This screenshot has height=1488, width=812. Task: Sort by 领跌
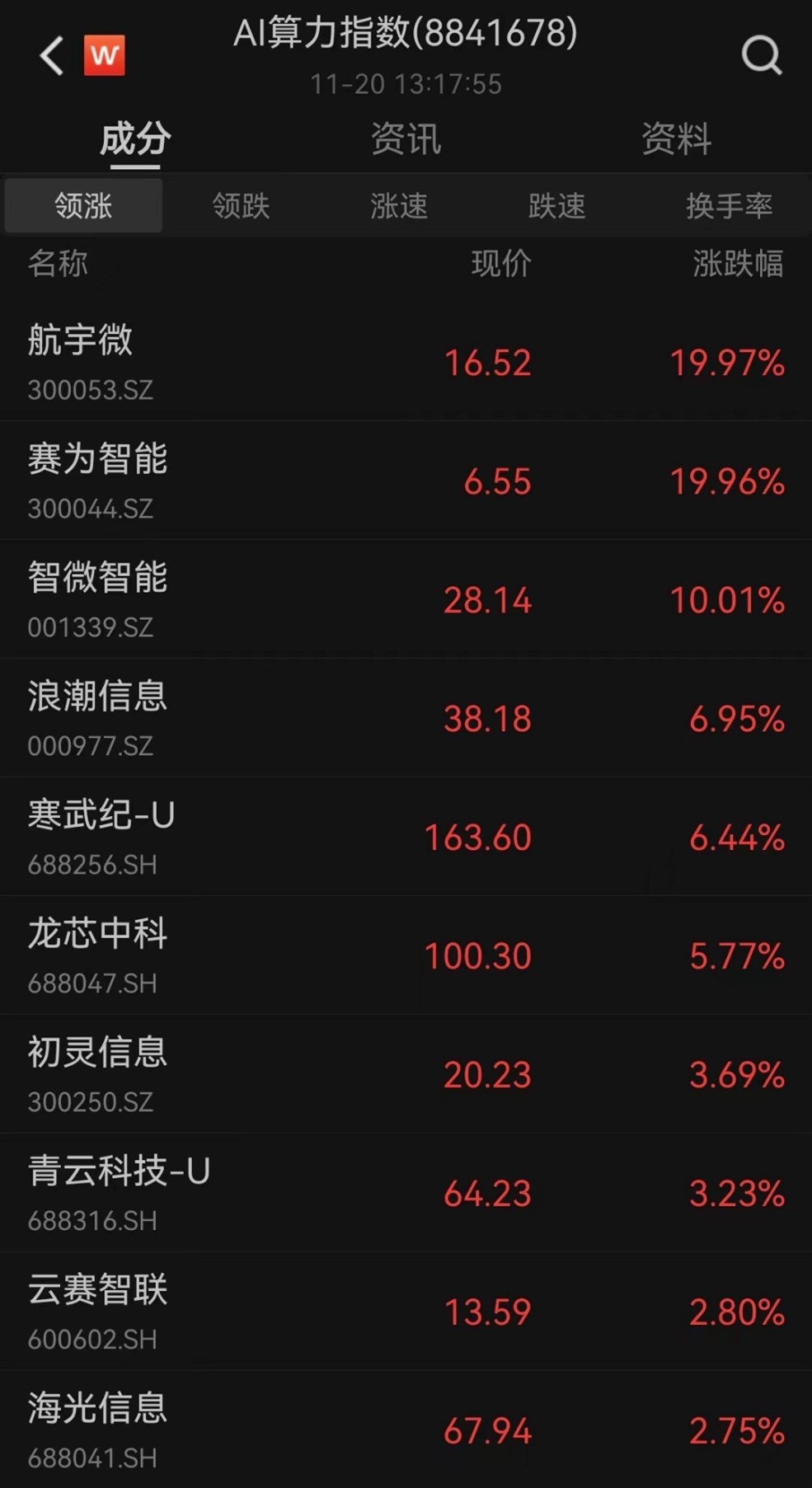(x=241, y=205)
